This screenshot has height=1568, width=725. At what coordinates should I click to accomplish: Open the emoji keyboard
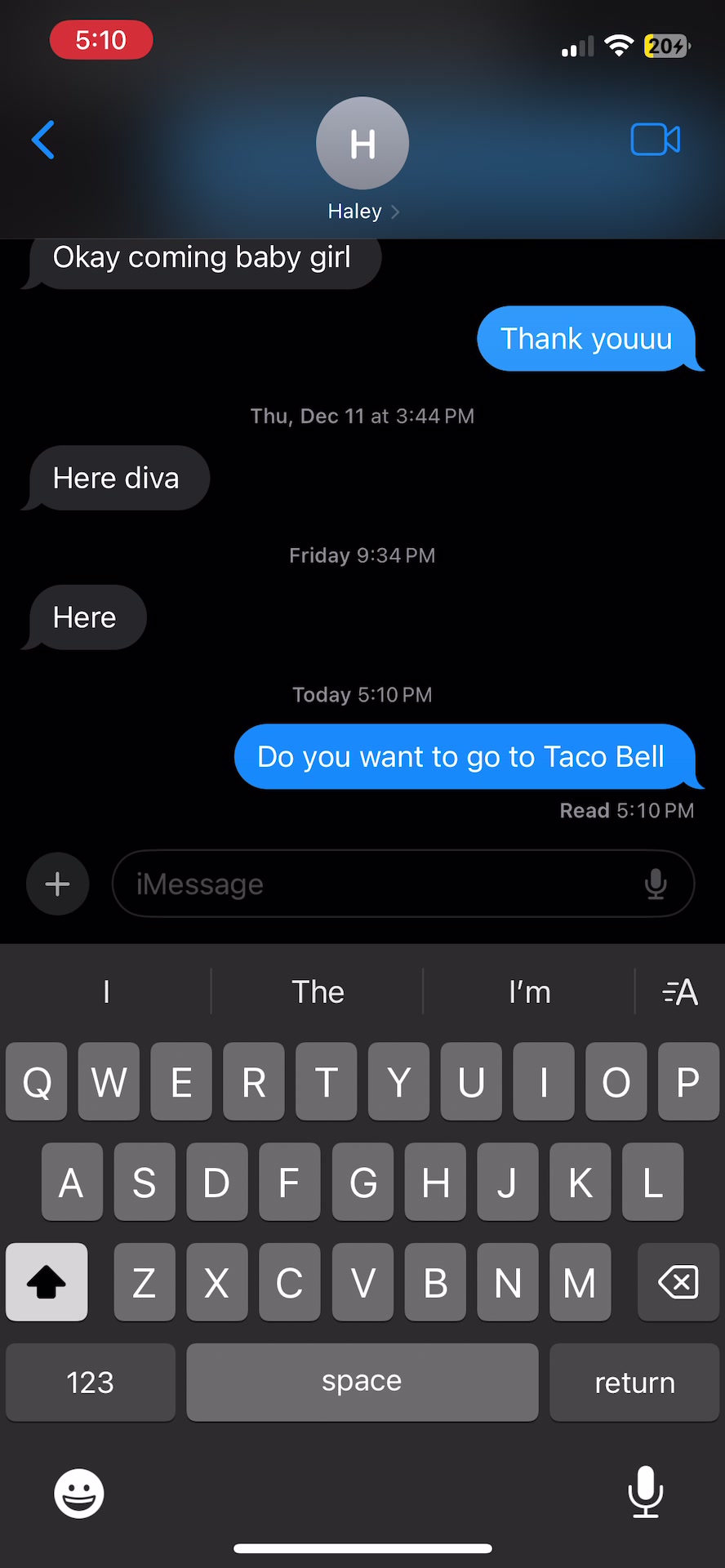pos(79,1494)
